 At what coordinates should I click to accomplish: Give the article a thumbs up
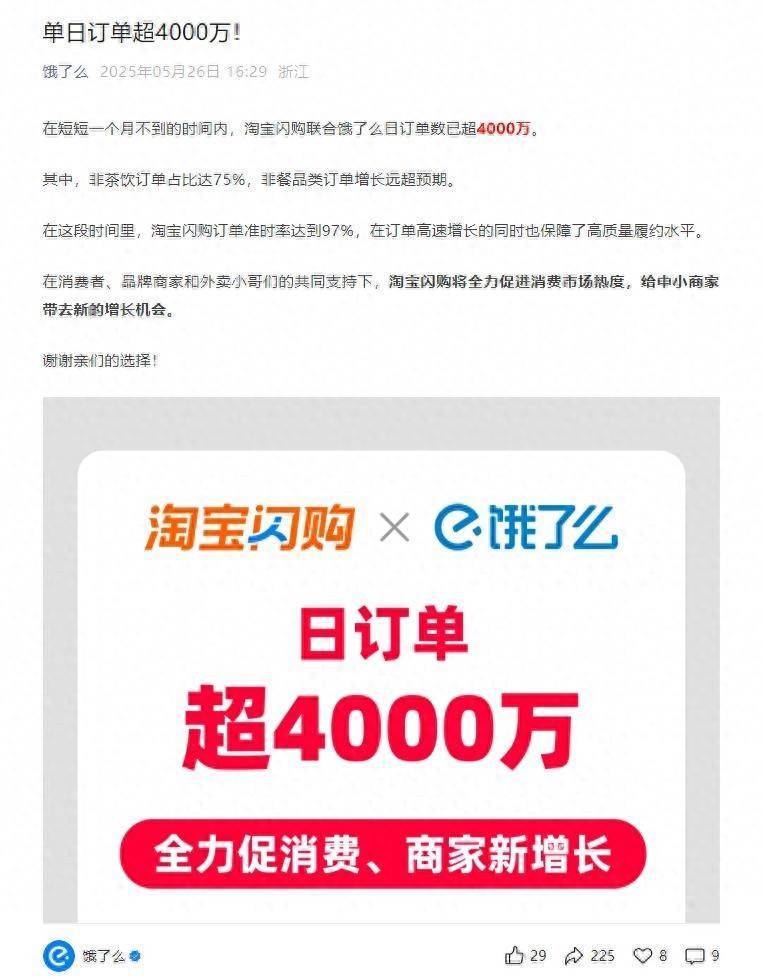[515, 956]
